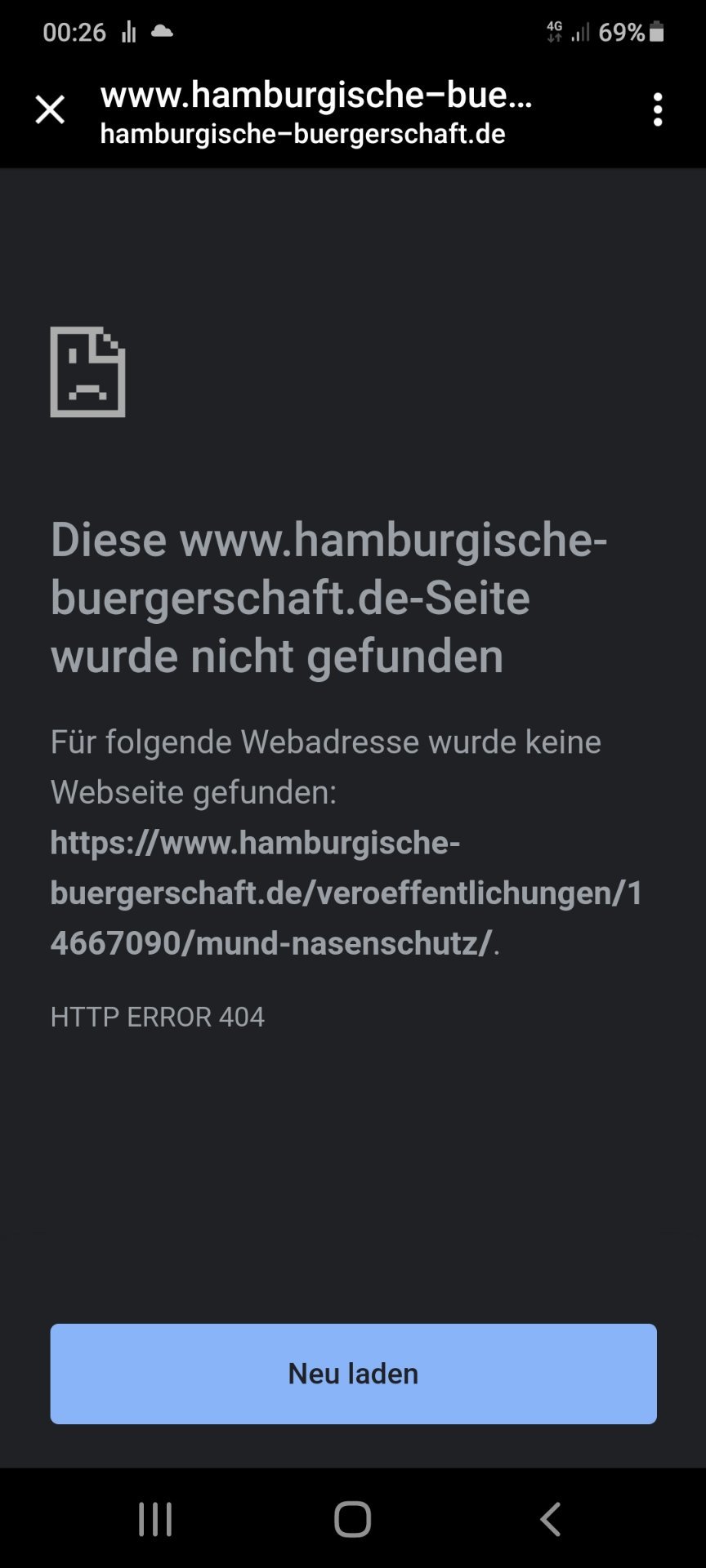Tap the Neu laden button

tap(353, 1374)
